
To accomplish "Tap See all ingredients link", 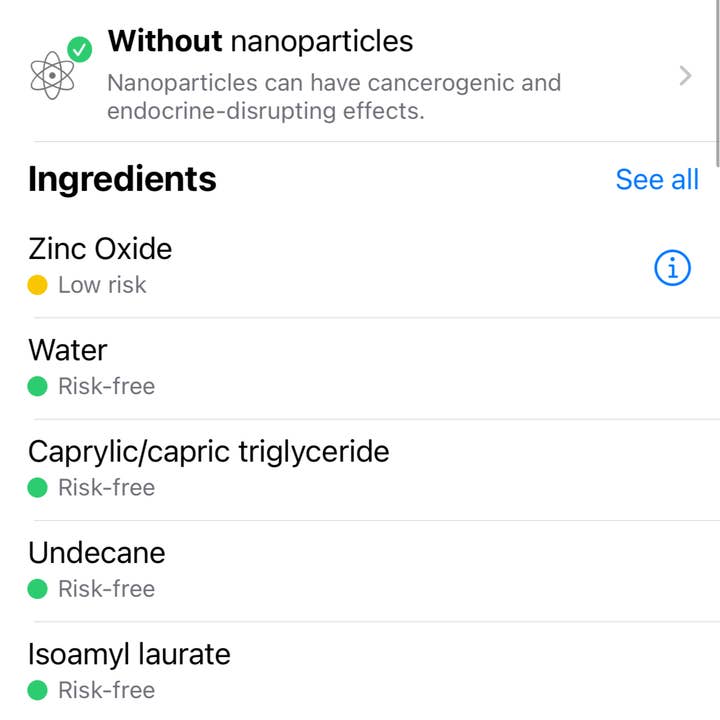I will pyautogui.click(x=656, y=180).
